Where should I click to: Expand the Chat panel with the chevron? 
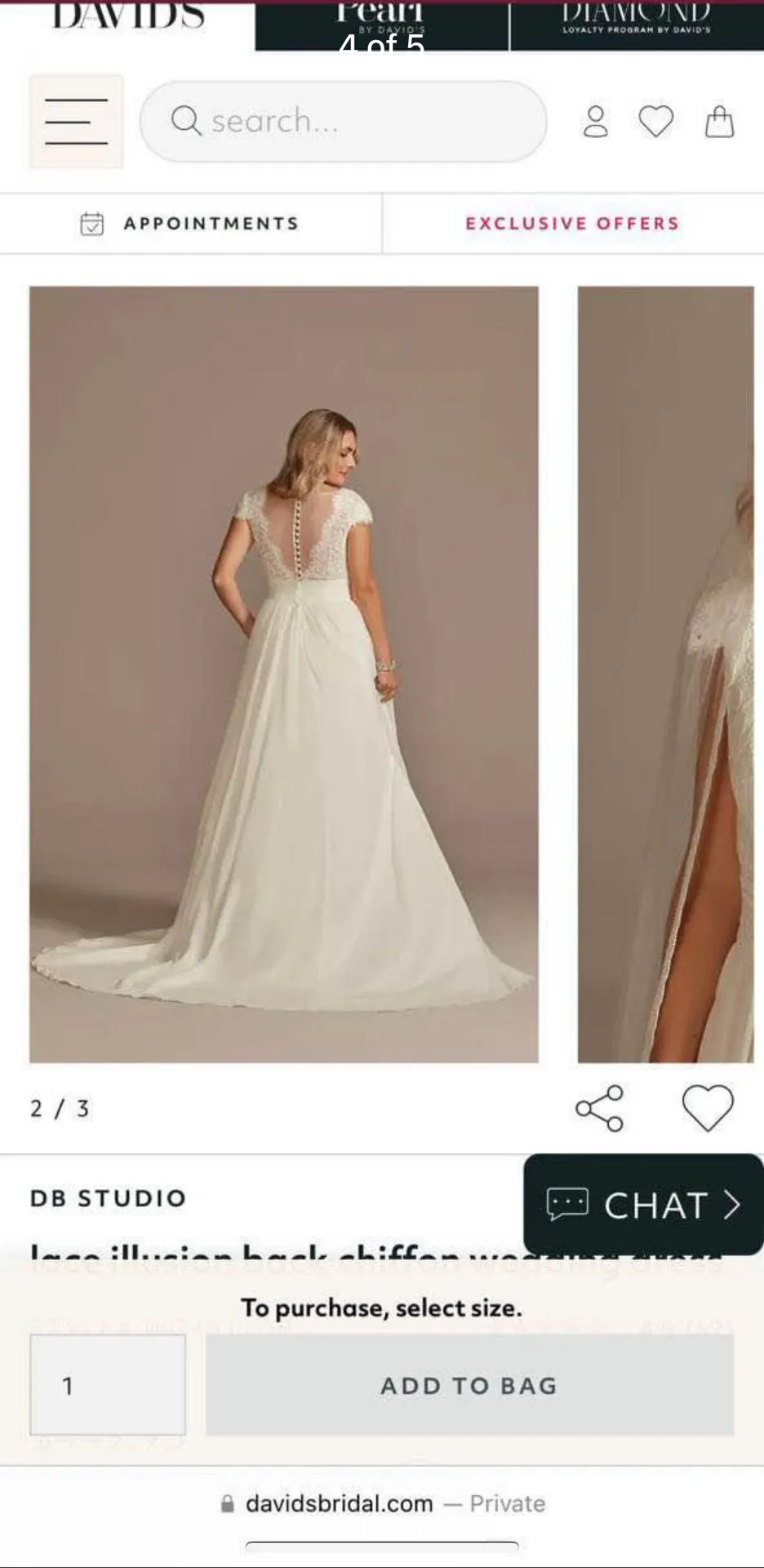pos(733,1205)
